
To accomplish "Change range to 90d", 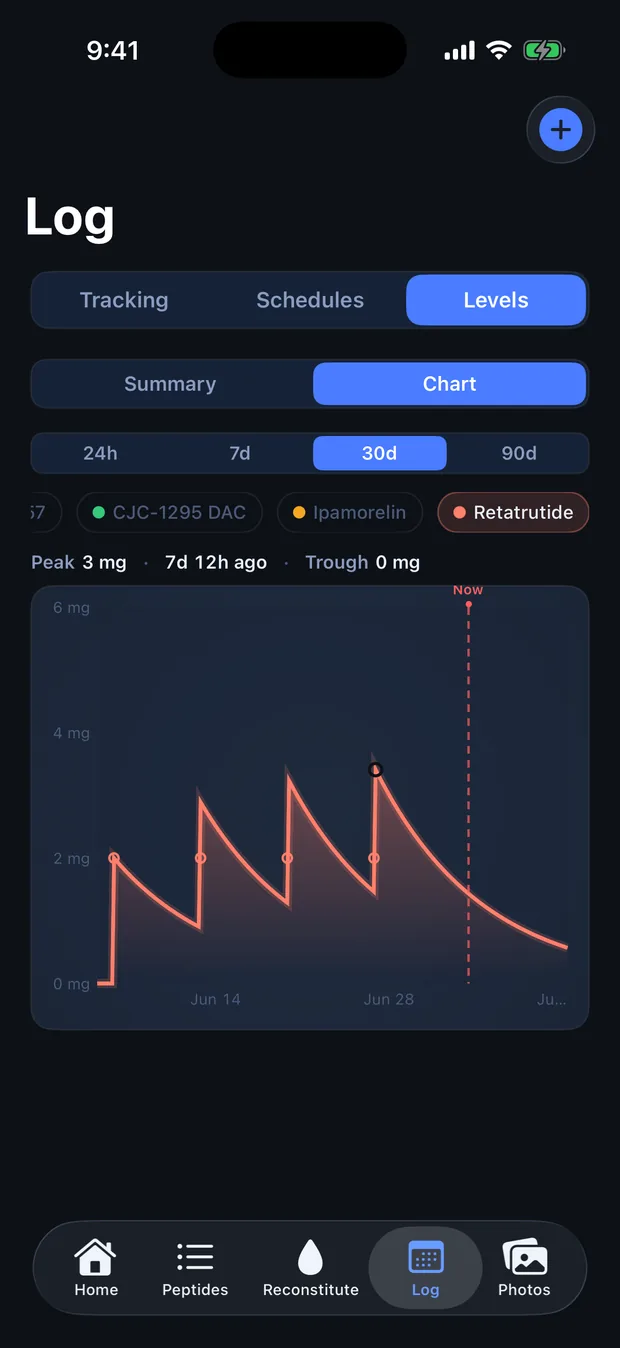I will (x=519, y=453).
